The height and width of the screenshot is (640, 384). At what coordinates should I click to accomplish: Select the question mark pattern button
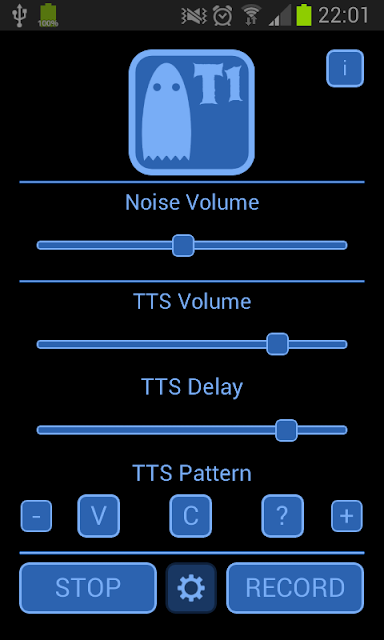coord(282,516)
